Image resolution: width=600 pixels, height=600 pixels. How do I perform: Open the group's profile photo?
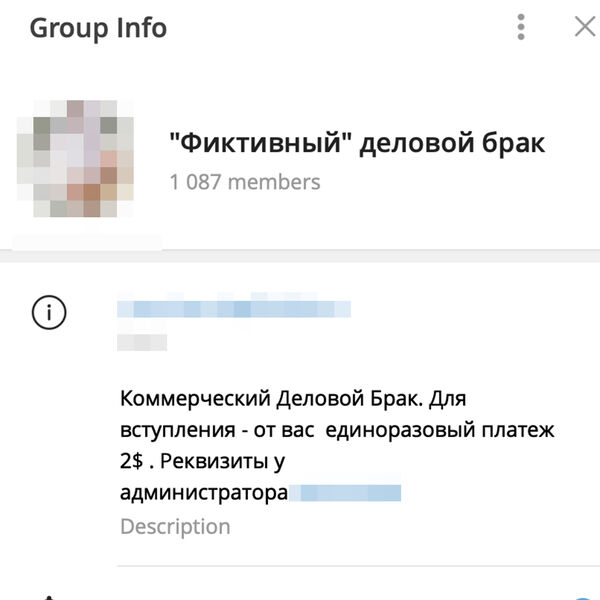point(76,159)
